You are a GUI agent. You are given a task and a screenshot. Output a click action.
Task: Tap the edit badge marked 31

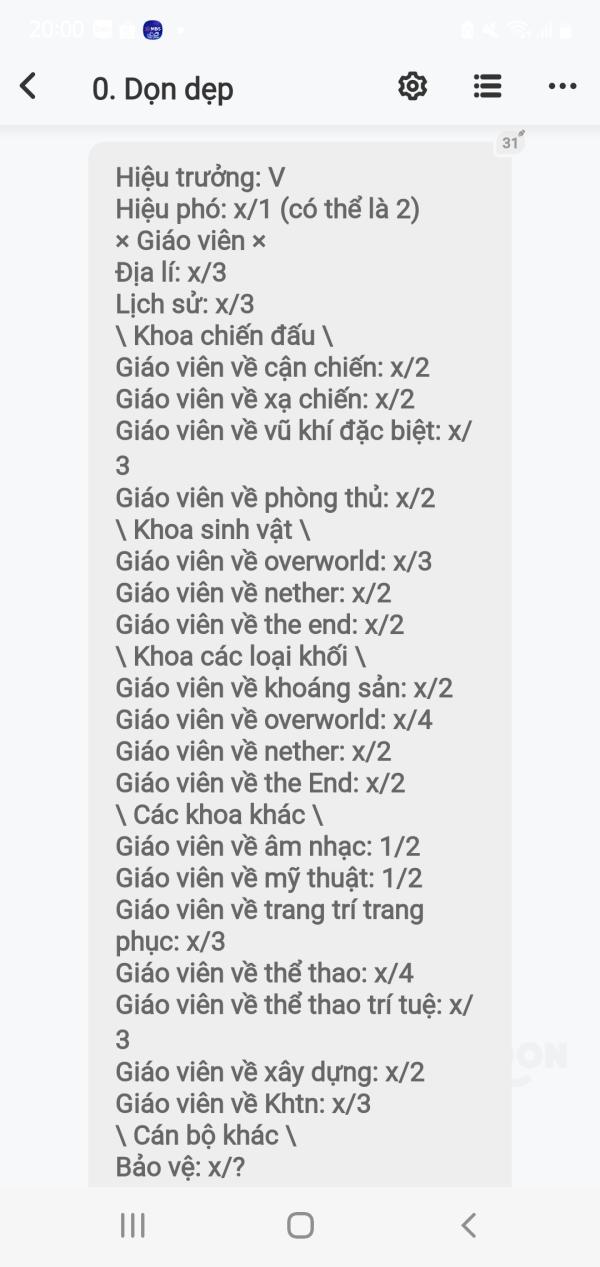(x=511, y=142)
